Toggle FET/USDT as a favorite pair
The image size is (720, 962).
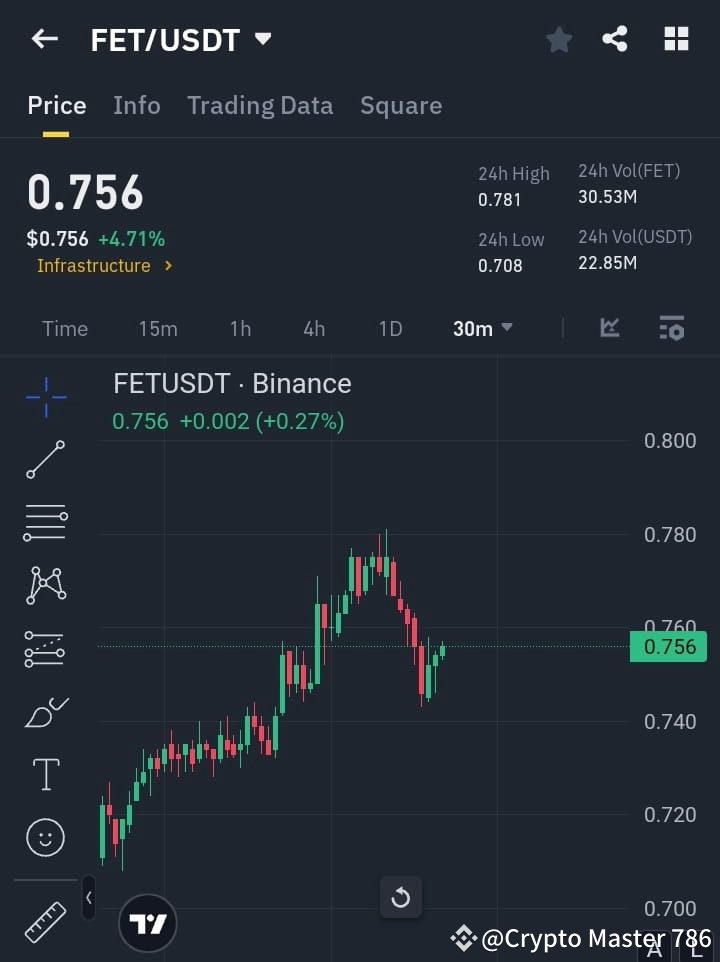point(558,40)
